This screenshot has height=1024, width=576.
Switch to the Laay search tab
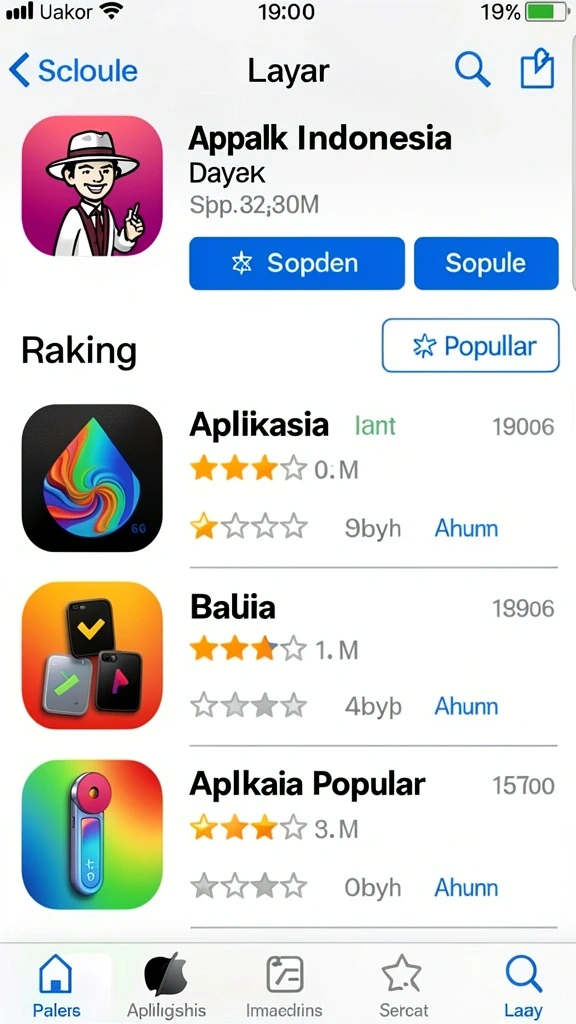(524, 985)
